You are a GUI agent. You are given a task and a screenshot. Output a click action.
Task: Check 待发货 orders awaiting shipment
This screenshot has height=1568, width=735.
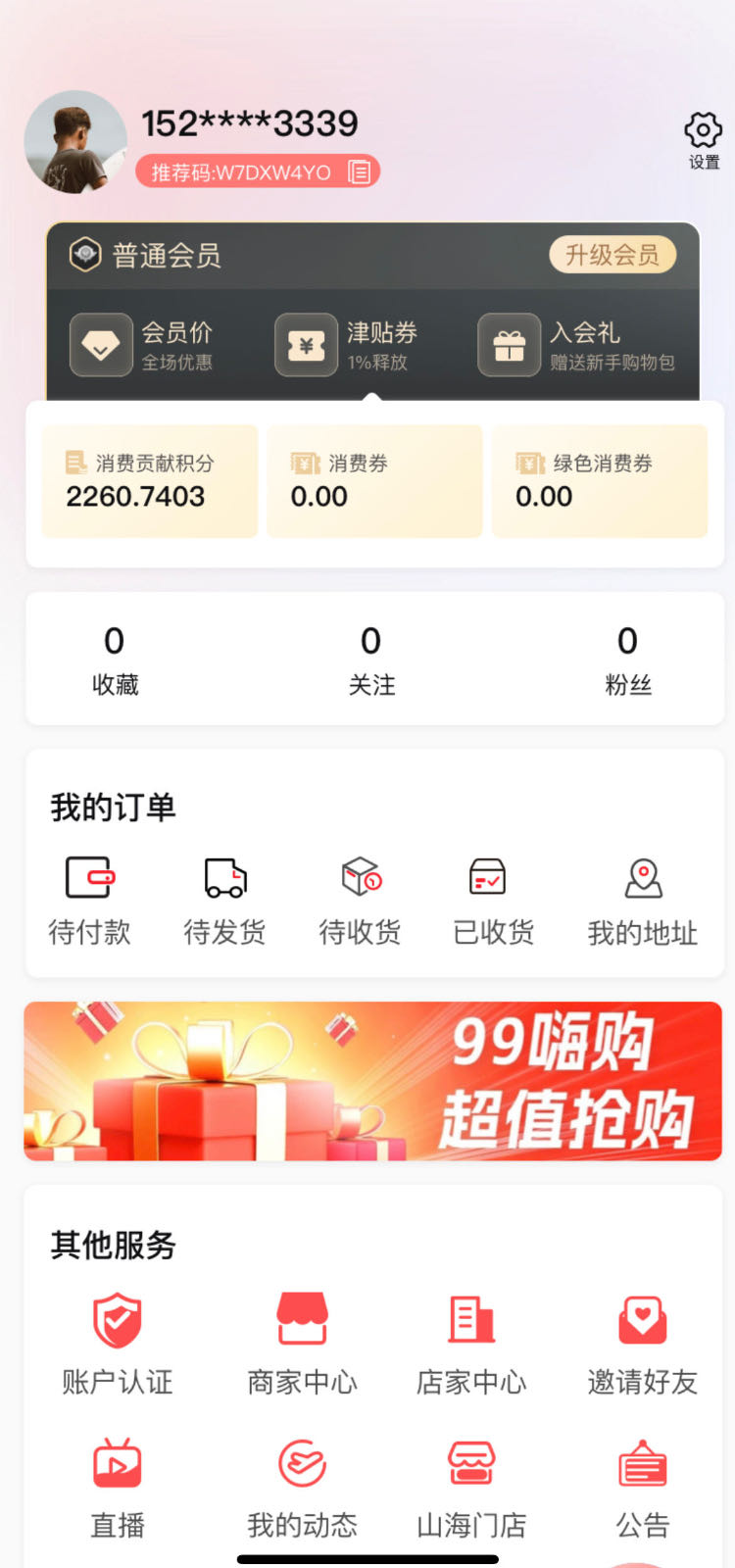pyautogui.click(x=224, y=900)
